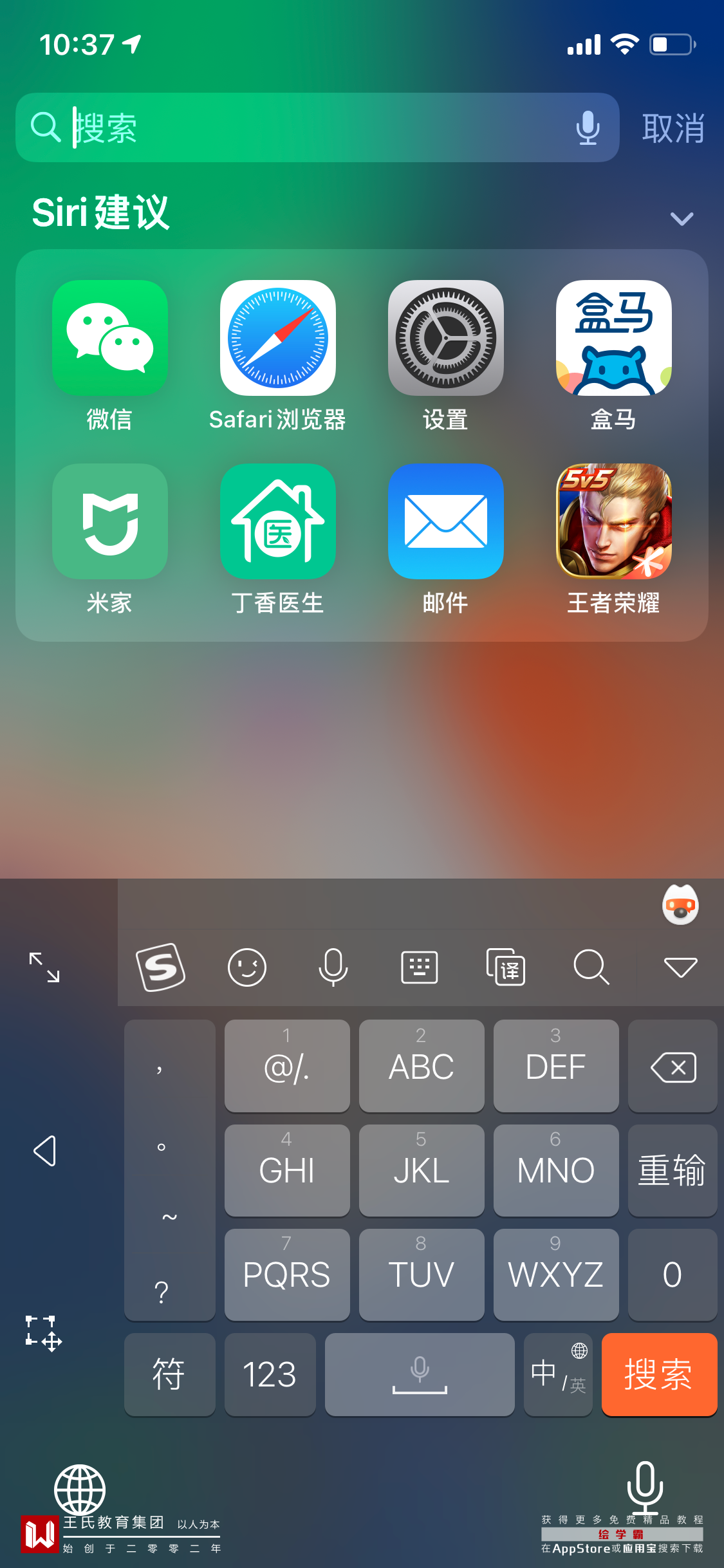Collapse the Siri 建议 section

coord(682,219)
